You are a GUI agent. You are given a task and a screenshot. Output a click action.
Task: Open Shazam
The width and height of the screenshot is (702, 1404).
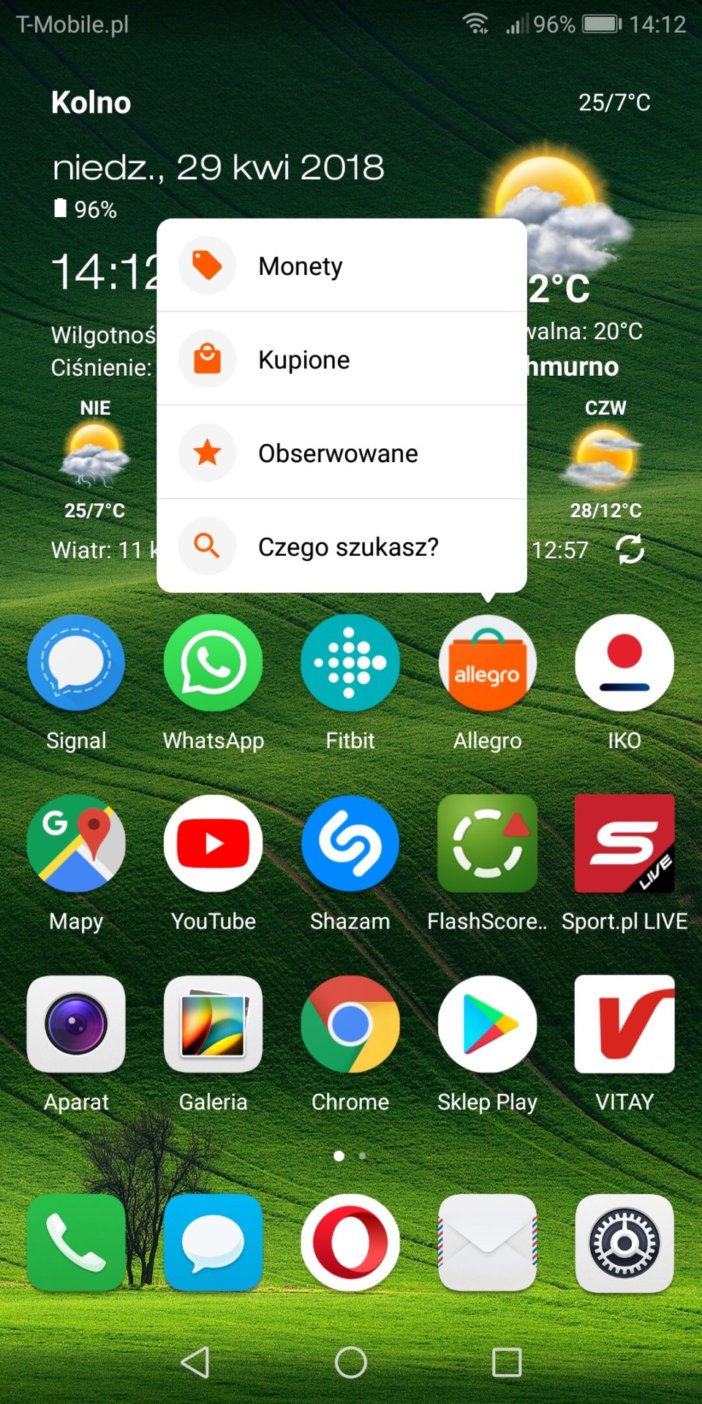(350, 844)
